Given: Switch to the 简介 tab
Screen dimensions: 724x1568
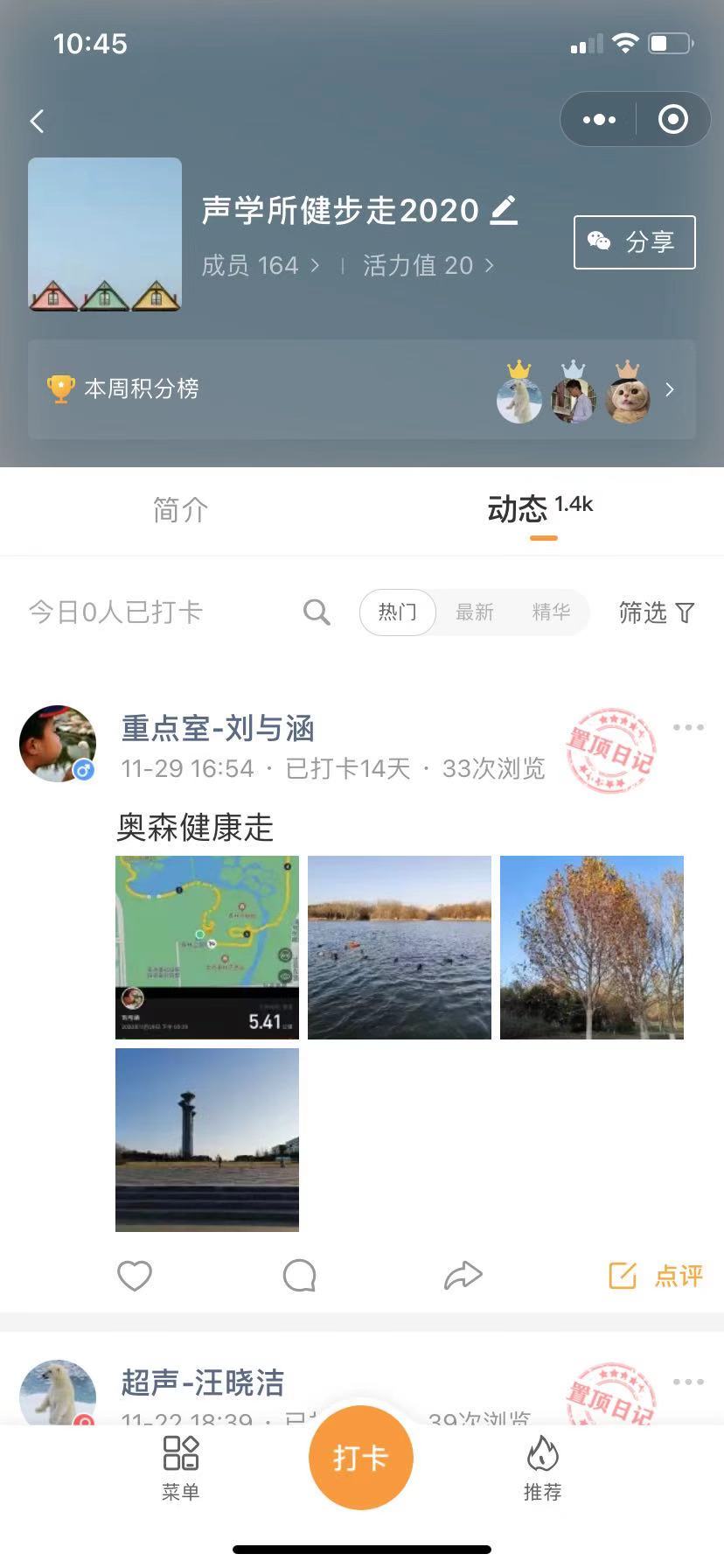Looking at the screenshot, I should click(180, 510).
